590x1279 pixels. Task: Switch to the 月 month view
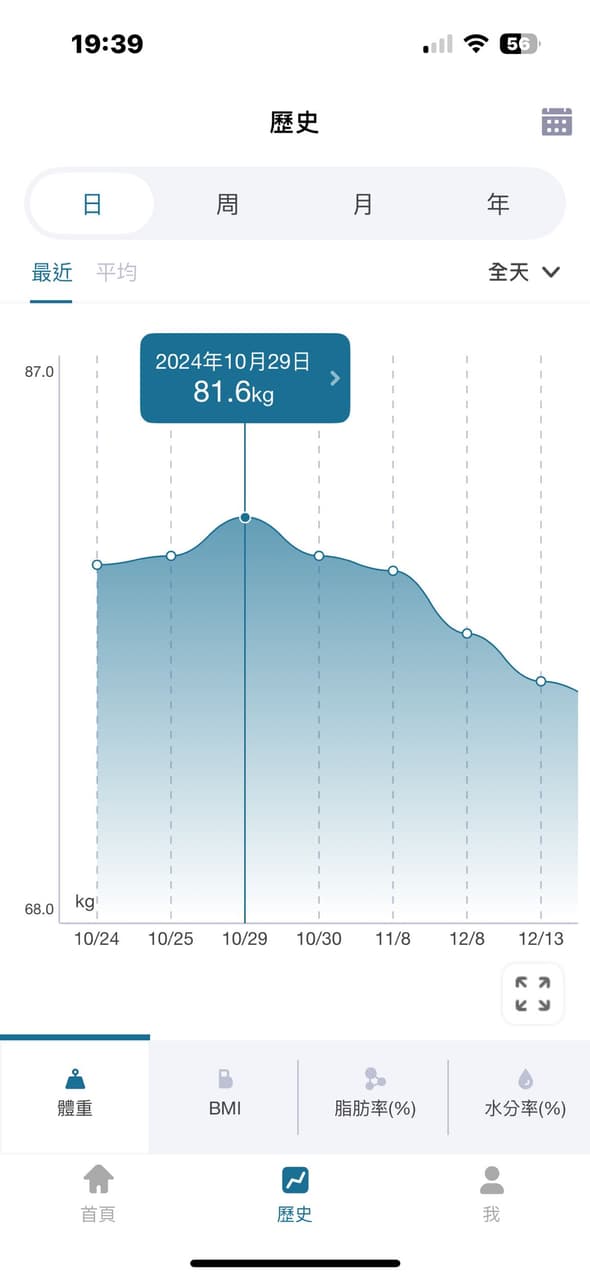(363, 204)
